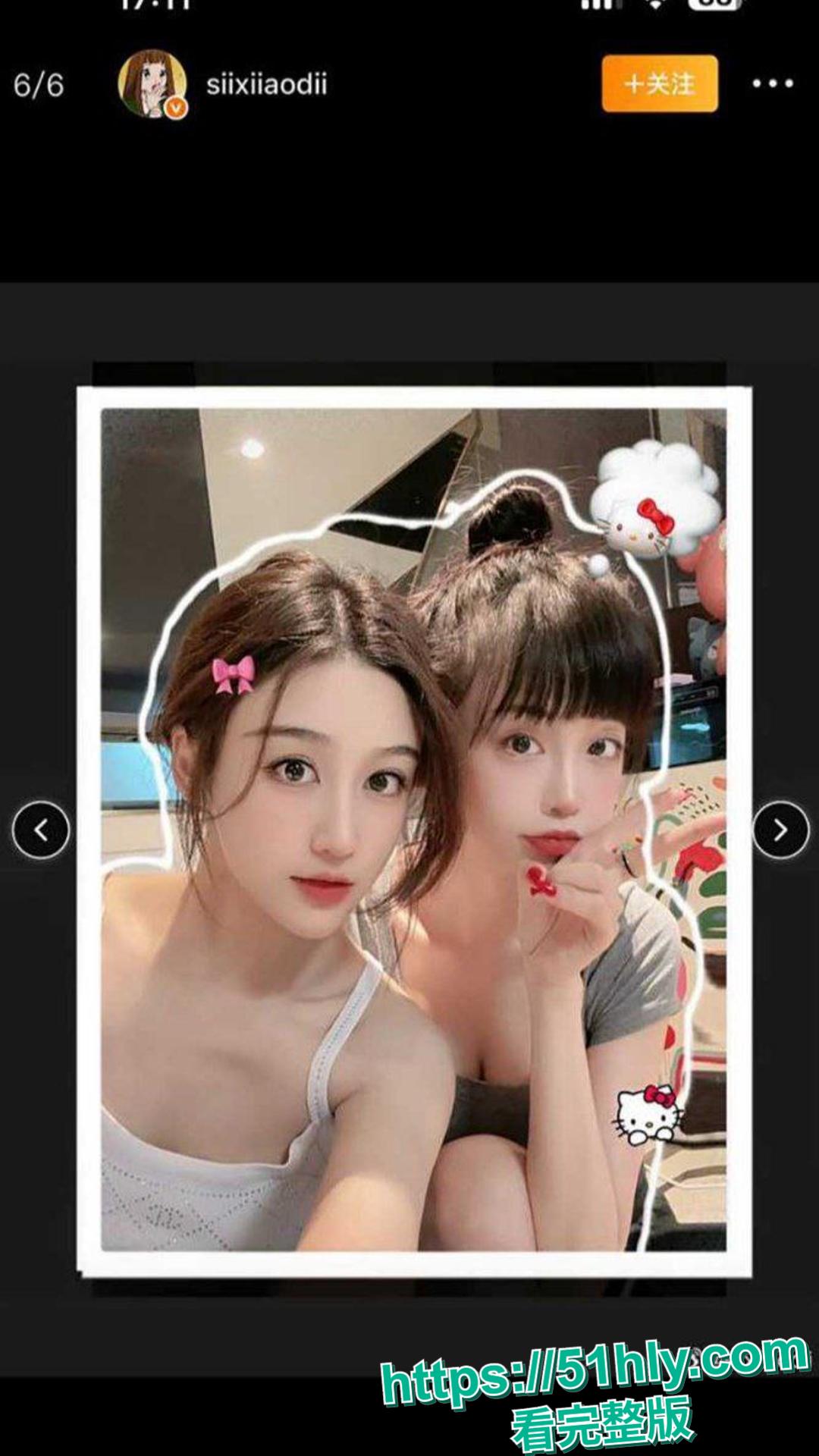This screenshot has width=819, height=1456.
Task: Select the username siixiiaodii
Action: pos(267,85)
